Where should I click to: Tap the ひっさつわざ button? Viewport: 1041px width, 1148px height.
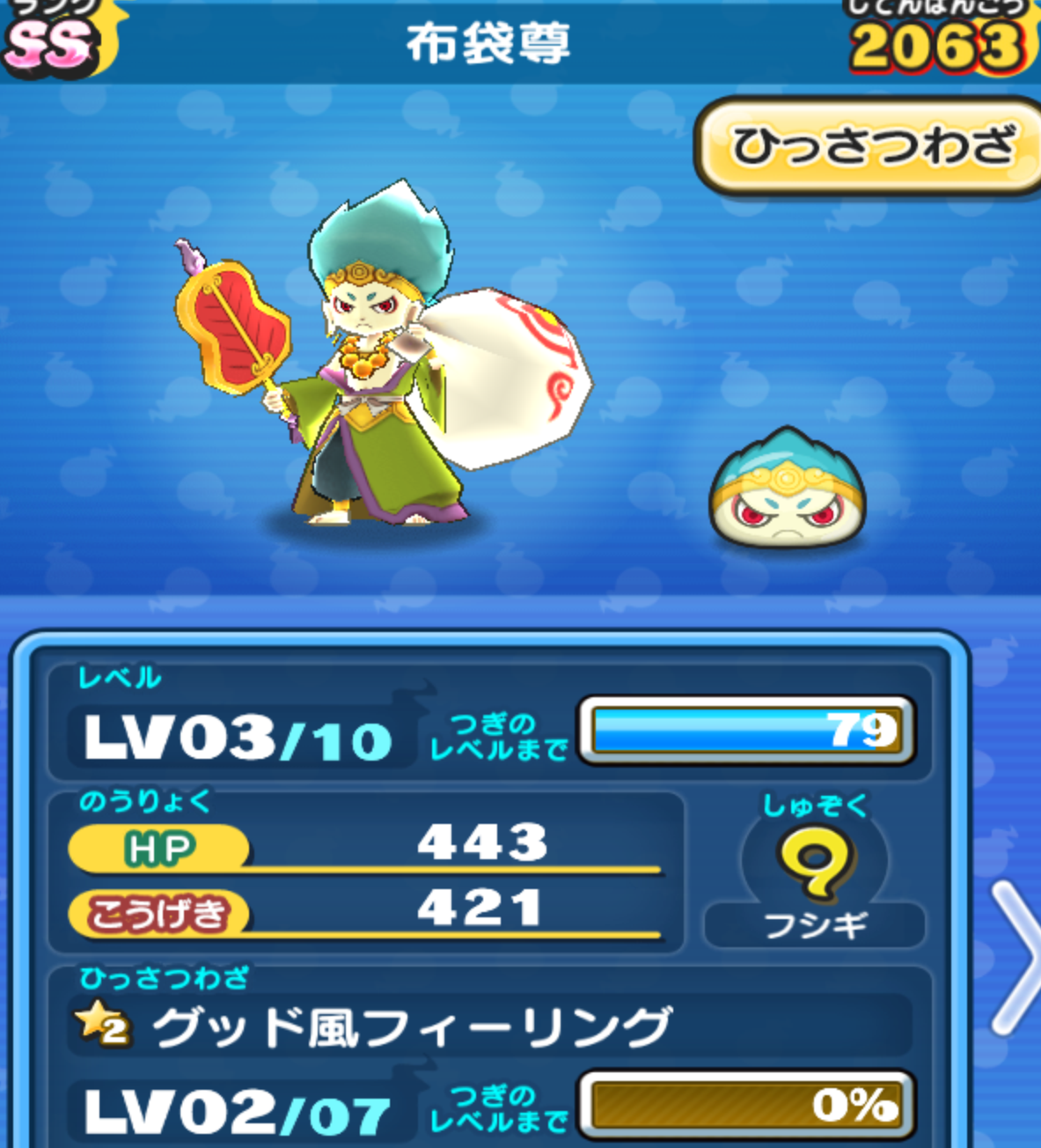pyautogui.click(x=871, y=146)
